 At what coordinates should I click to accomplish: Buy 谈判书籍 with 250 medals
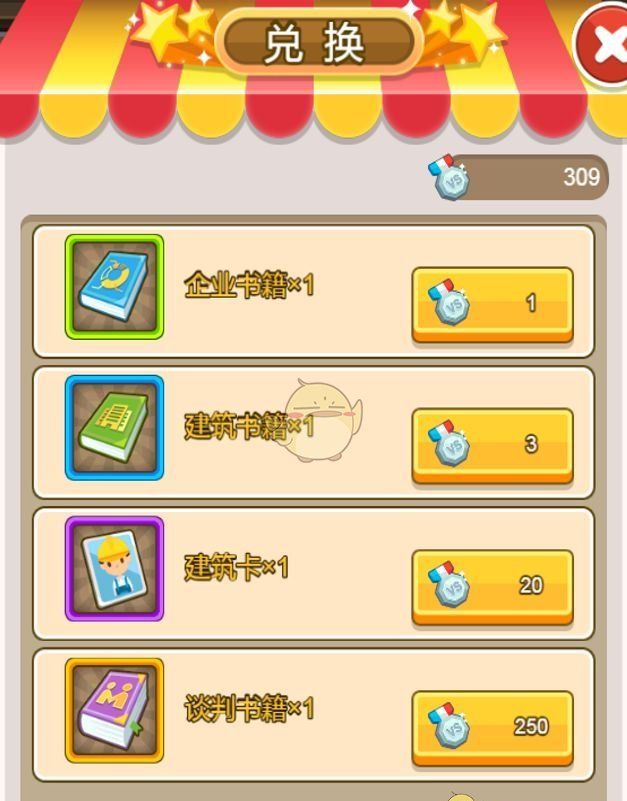492,727
